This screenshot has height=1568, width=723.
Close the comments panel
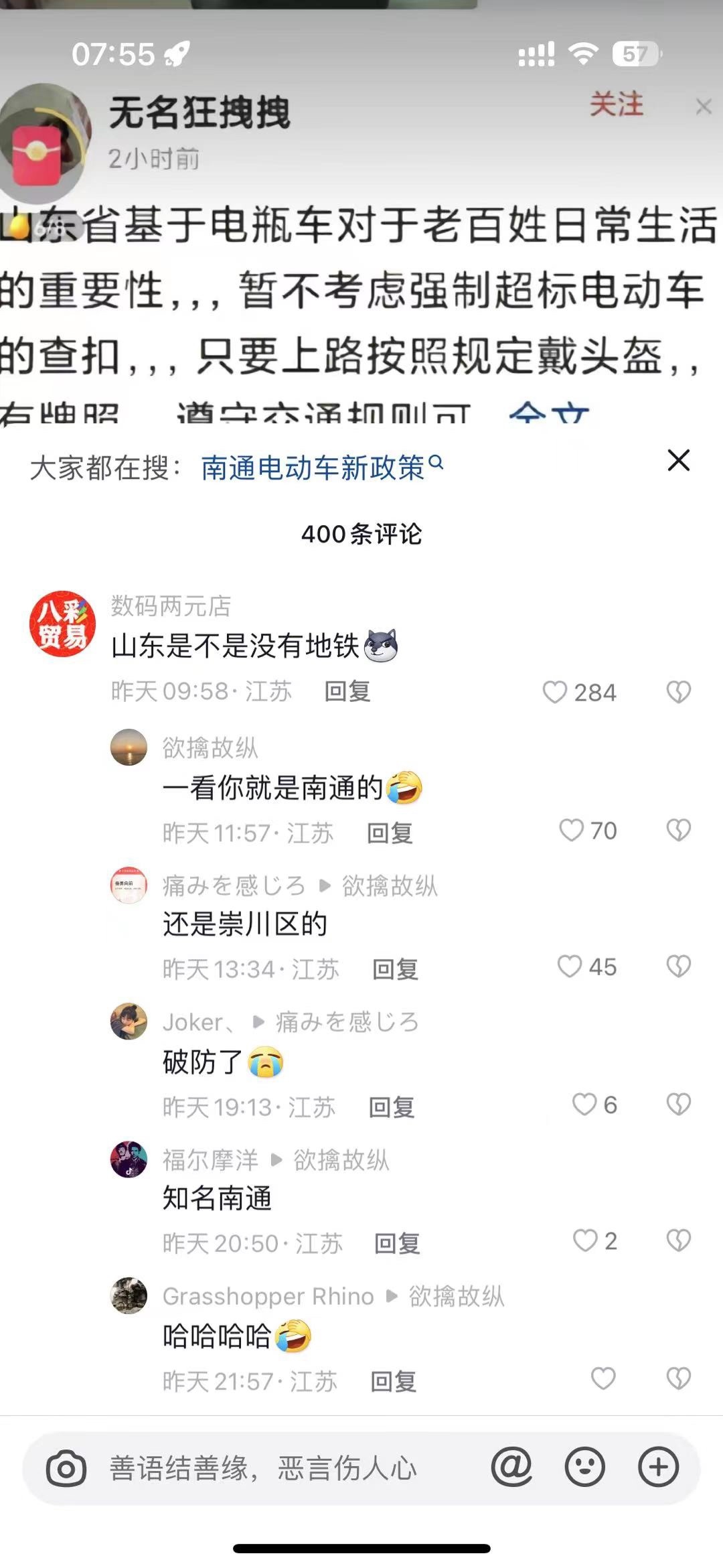[x=678, y=460]
